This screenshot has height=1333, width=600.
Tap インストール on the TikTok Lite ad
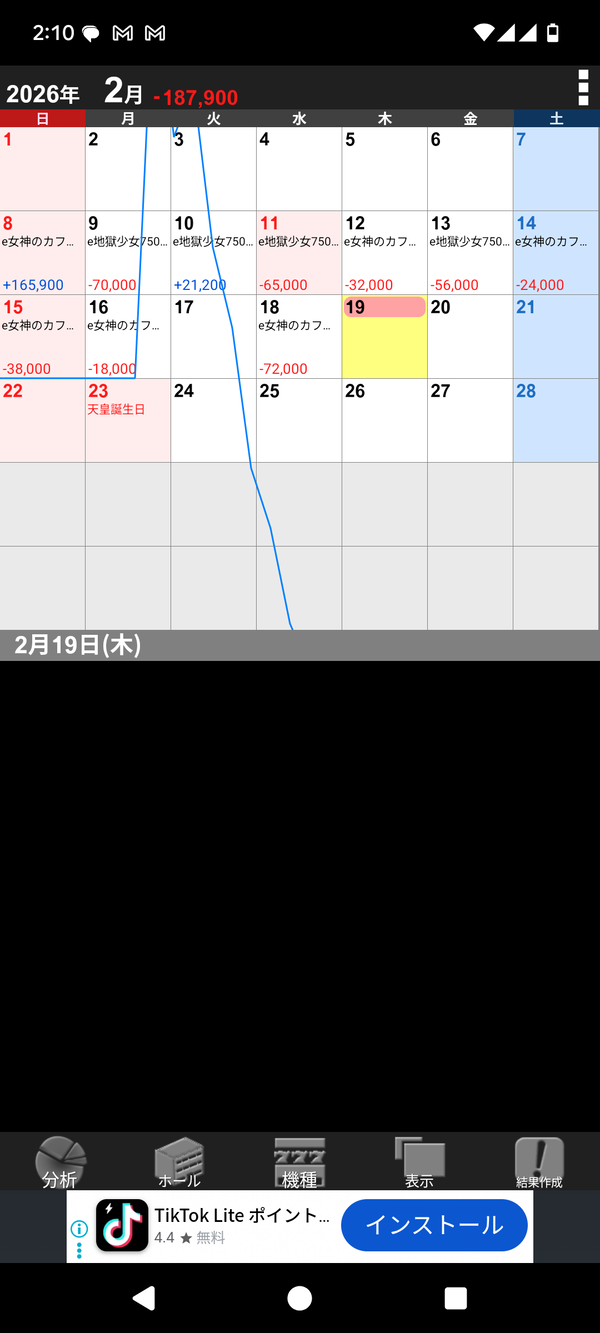point(434,1225)
